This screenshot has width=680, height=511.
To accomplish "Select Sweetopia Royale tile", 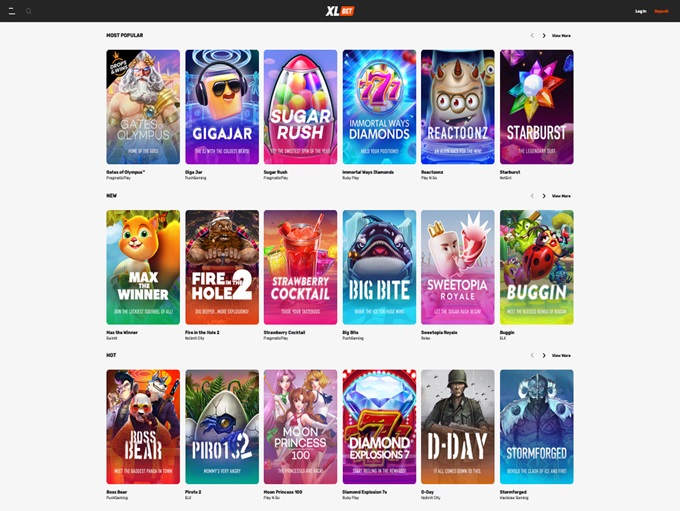I will pyautogui.click(x=457, y=267).
